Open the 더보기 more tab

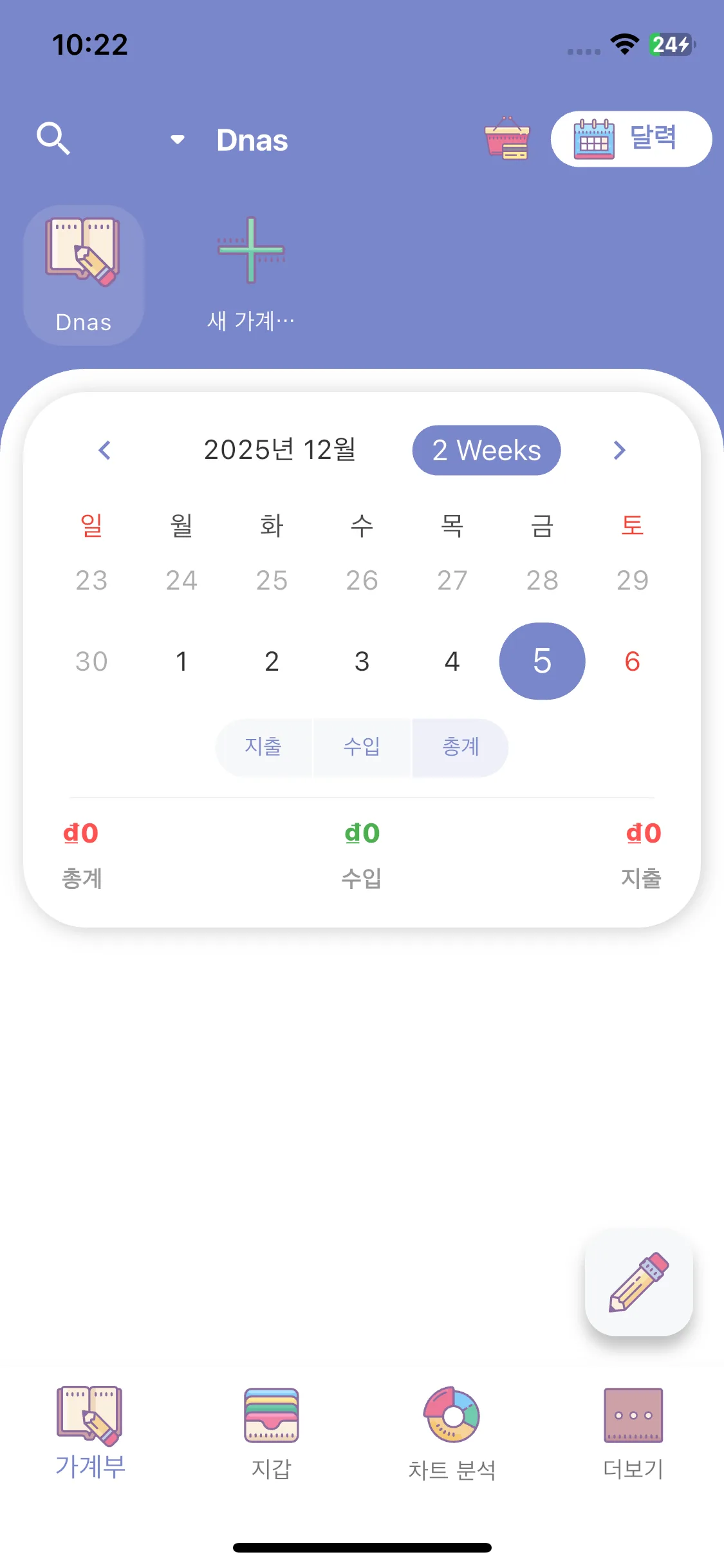click(633, 1433)
